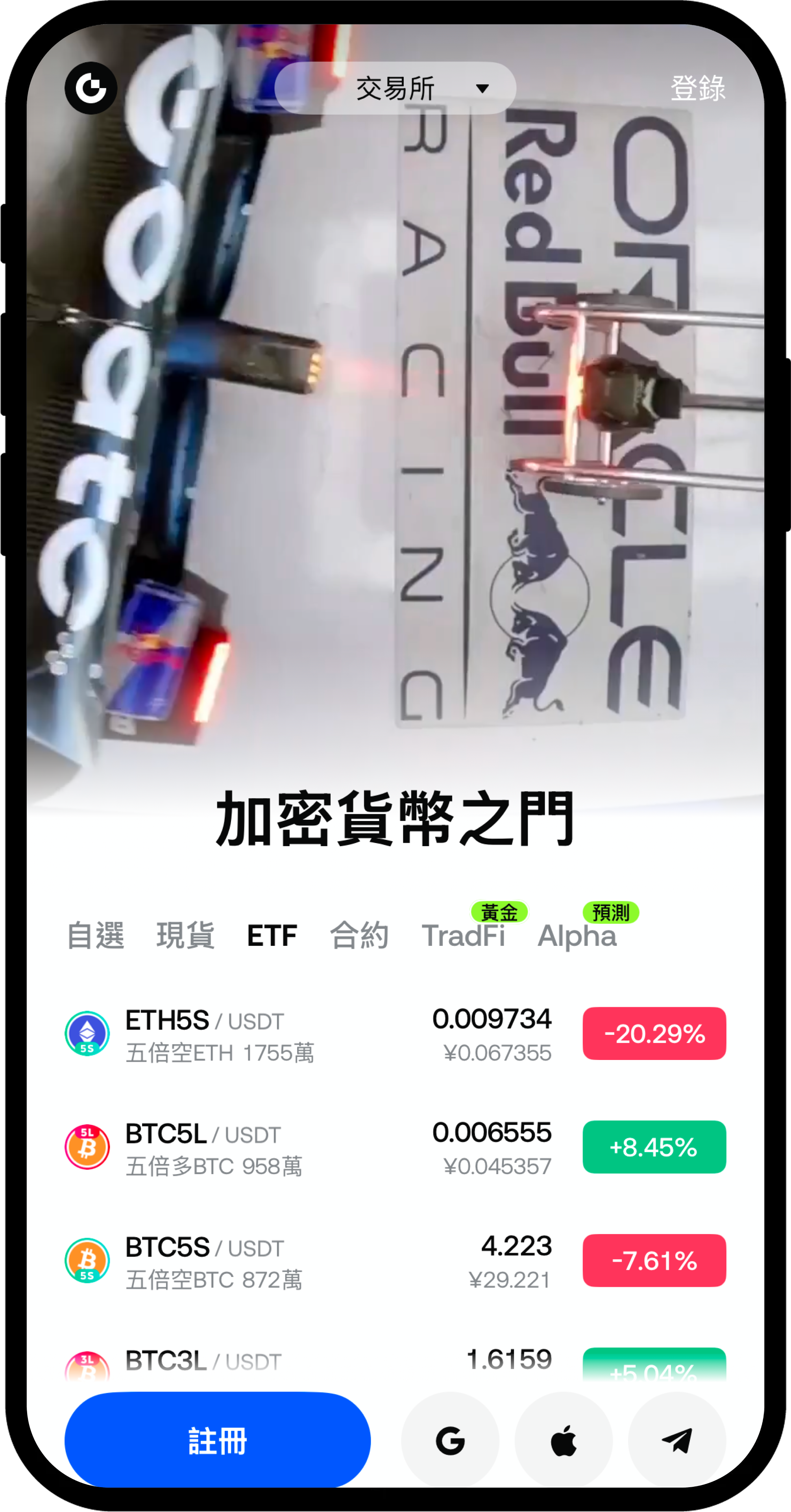Expand the 交易所 dropdown
Viewport: 791px width, 1512px height.
(395, 88)
